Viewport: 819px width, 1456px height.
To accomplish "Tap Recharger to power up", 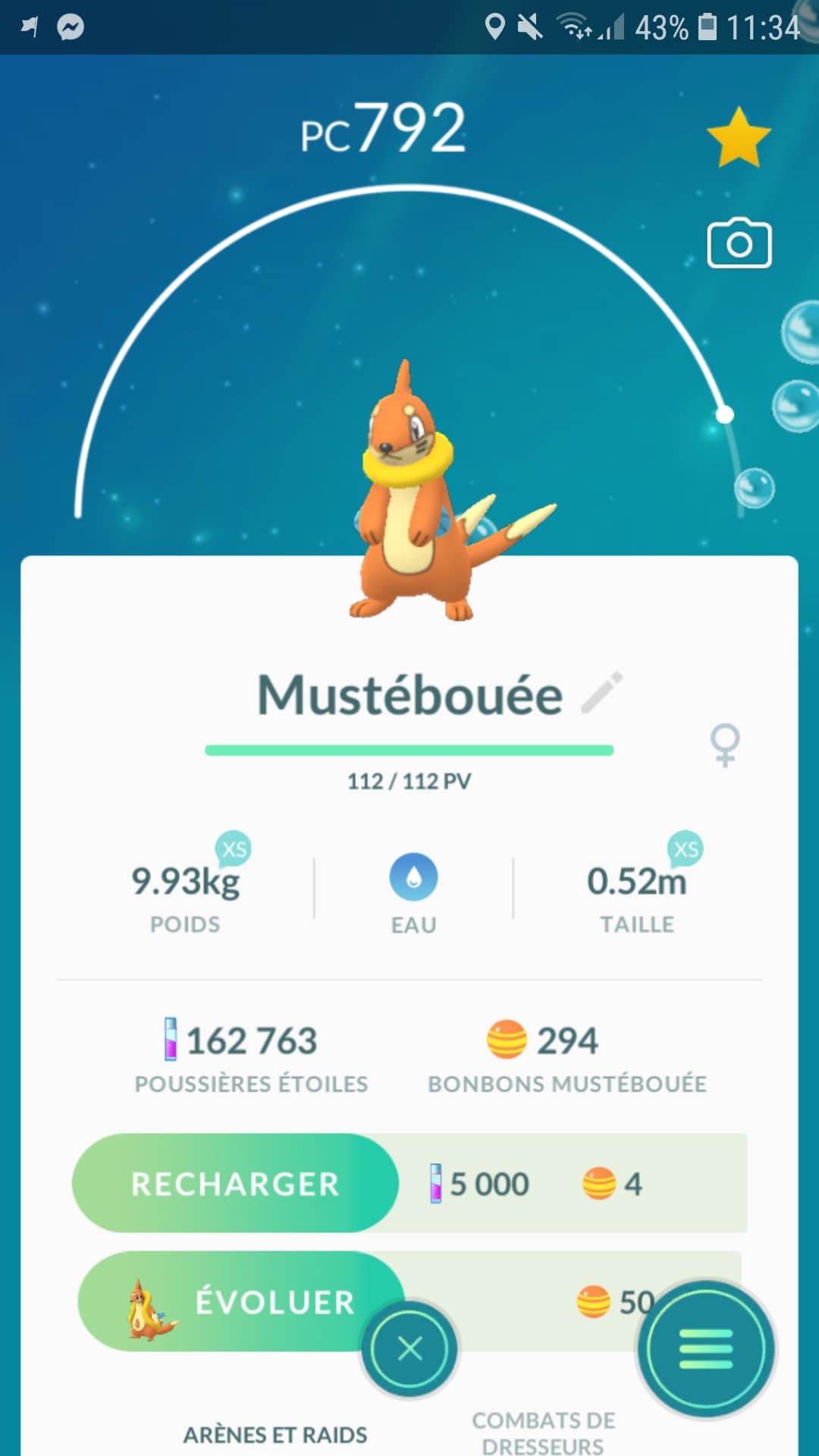I will click(x=235, y=1183).
